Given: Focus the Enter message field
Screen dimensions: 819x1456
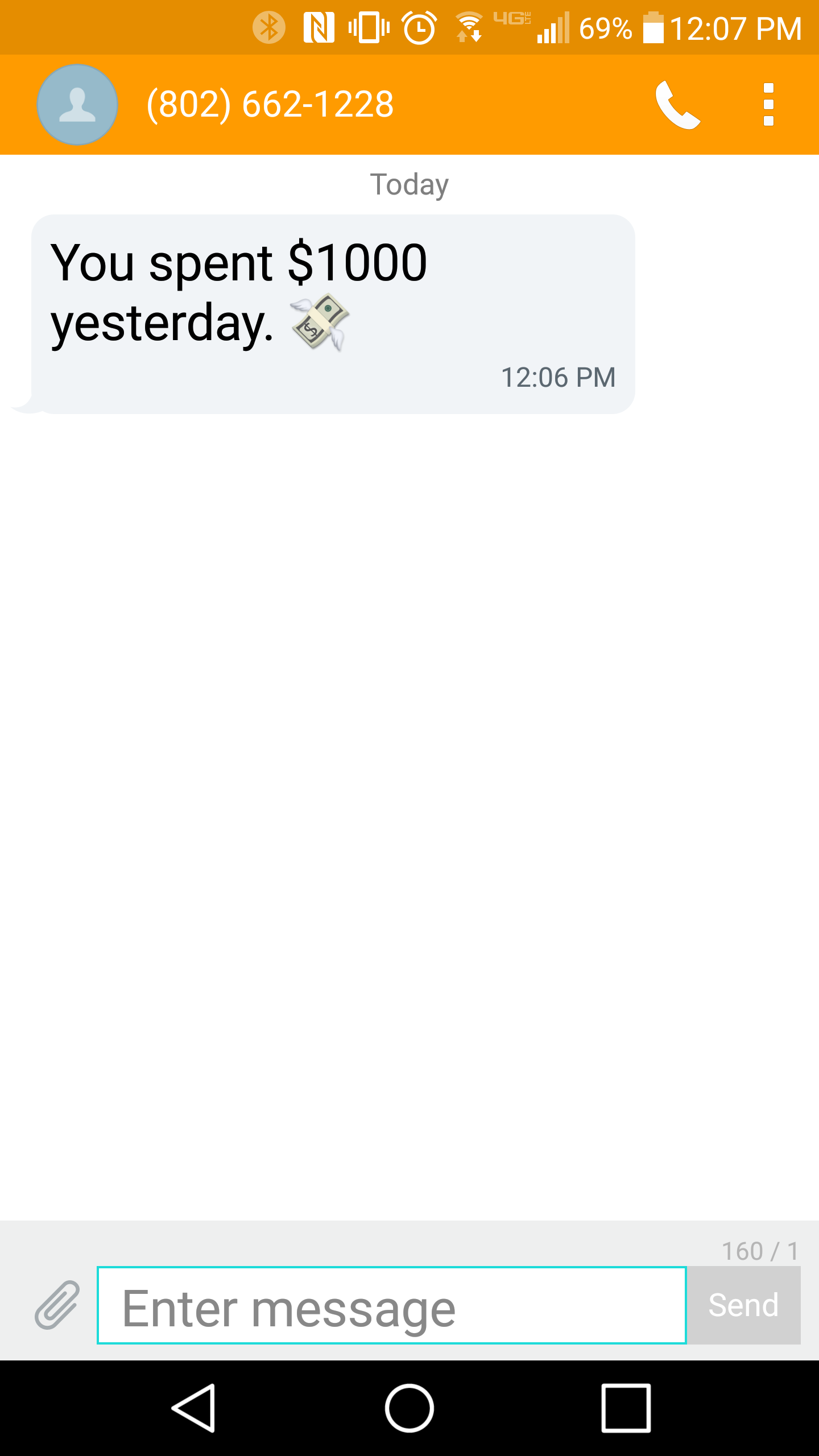Looking at the screenshot, I should click(391, 1306).
